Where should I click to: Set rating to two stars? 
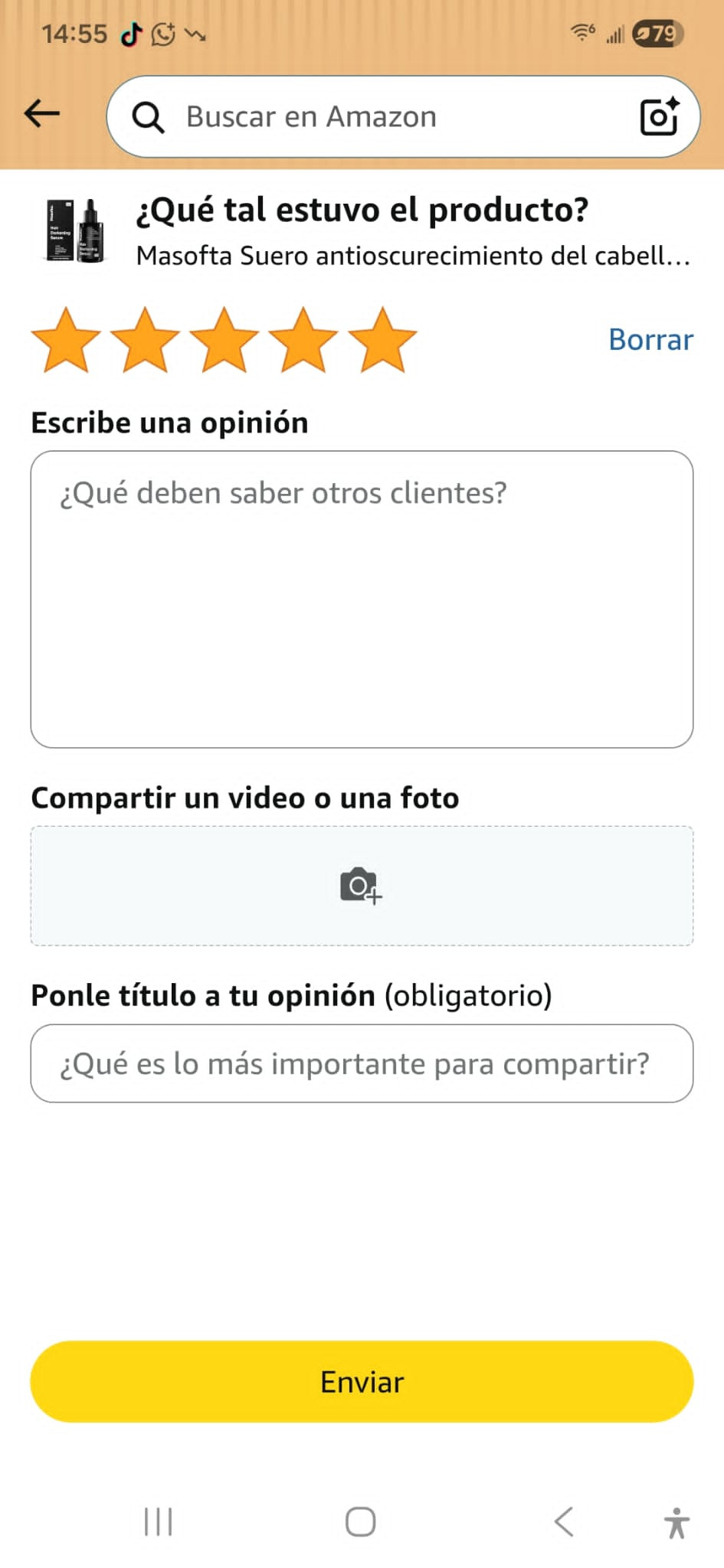click(145, 340)
